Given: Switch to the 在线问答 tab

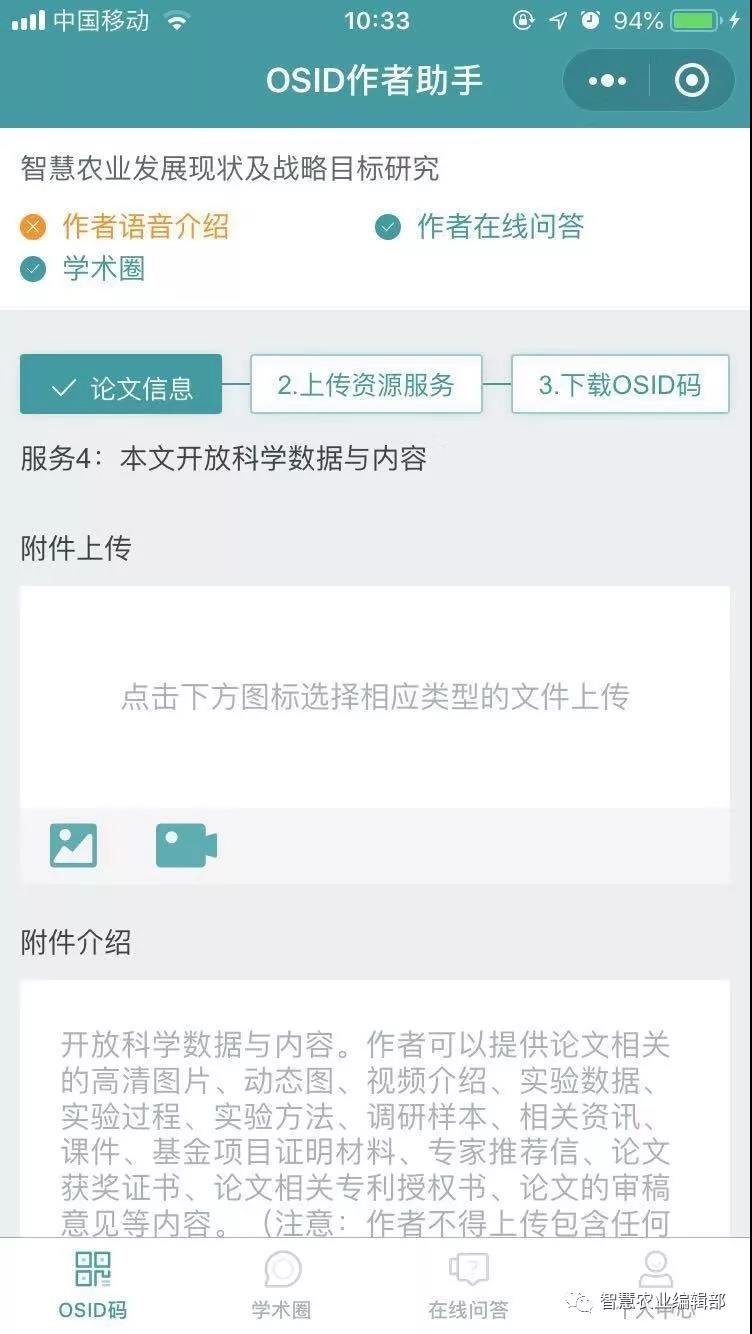Looking at the screenshot, I should tap(469, 1285).
